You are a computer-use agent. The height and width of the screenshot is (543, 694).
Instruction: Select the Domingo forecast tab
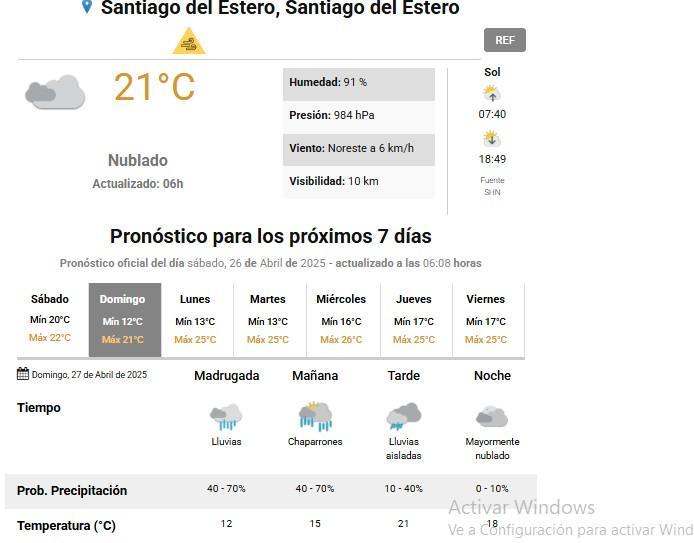(x=123, y=319)
